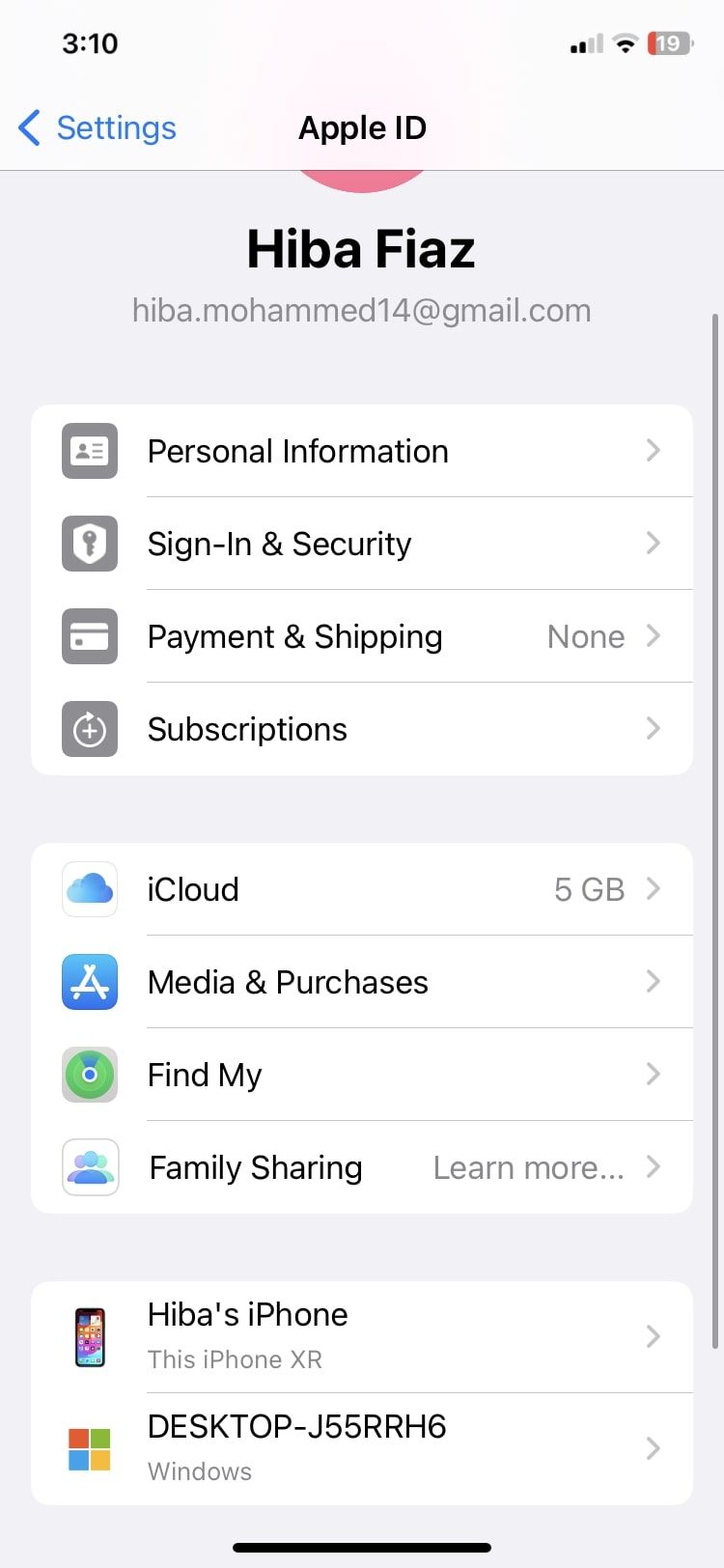Screen dimensions: 724x1568
Task: Tap the Personal Information contact card icon
Action: point(89,450)
